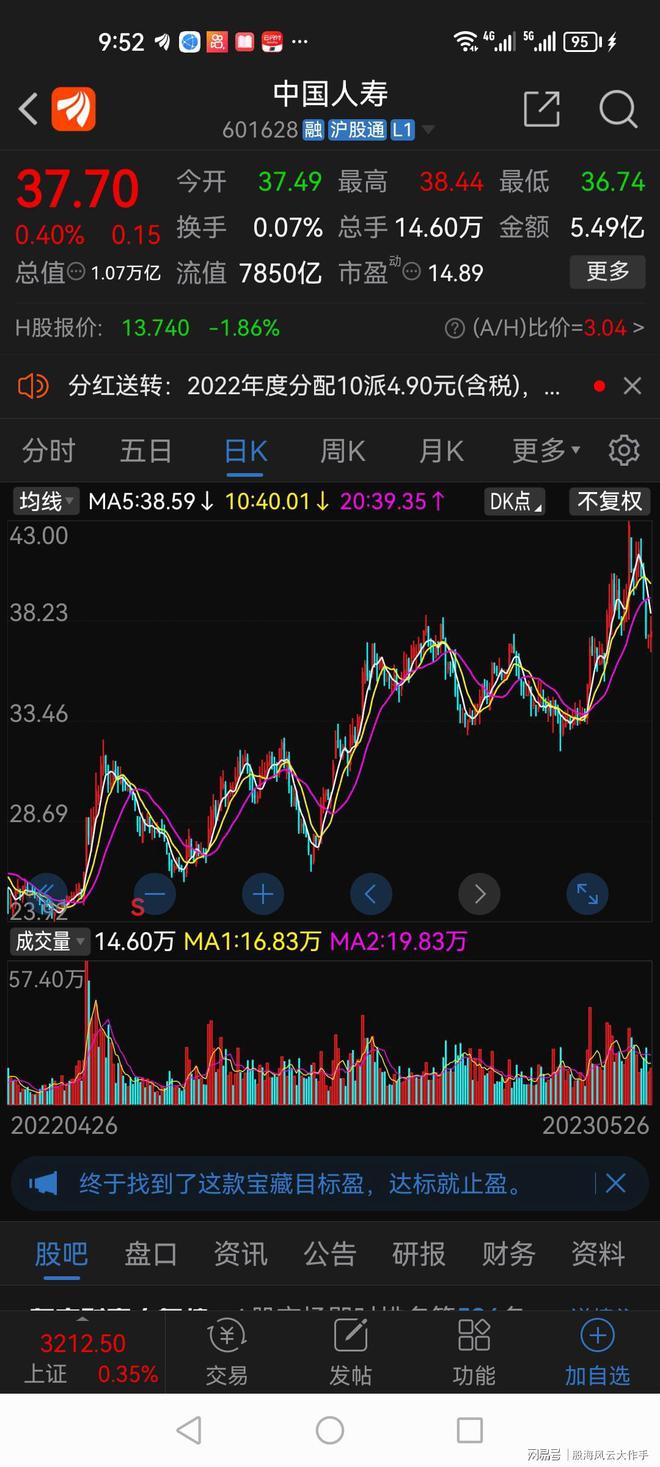Expand the 更多 chart period dropdown
660x1467 pixels.
point(545,451)
